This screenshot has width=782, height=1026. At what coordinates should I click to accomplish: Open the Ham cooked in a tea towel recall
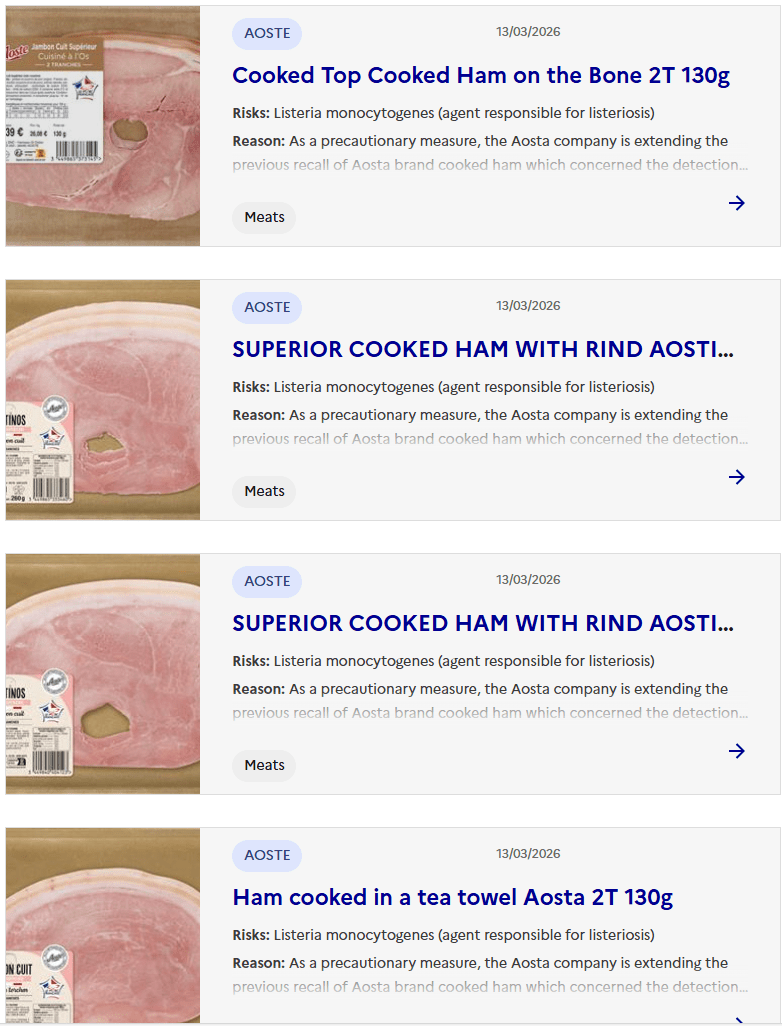coord(452,898)
